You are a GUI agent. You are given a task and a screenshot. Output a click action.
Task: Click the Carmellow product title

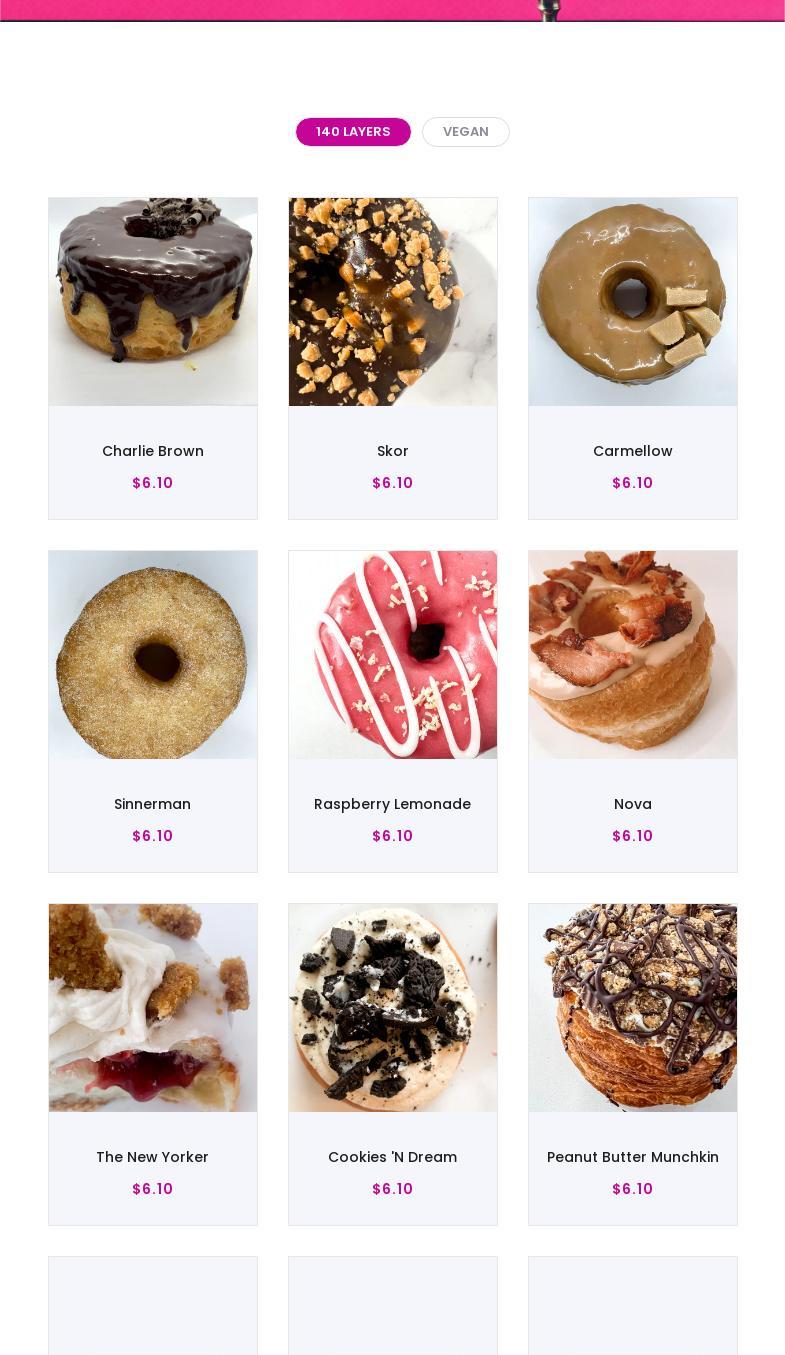coord(632,451)
